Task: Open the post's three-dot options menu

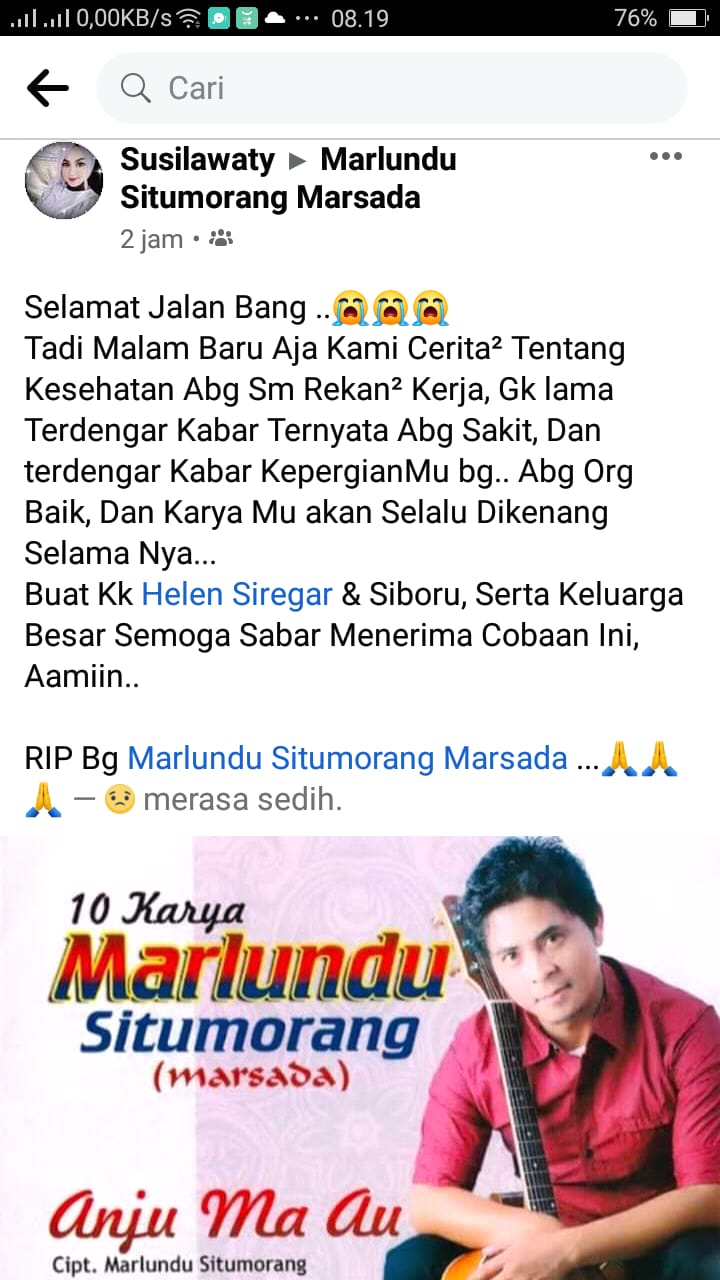Action: coord(665,157)
